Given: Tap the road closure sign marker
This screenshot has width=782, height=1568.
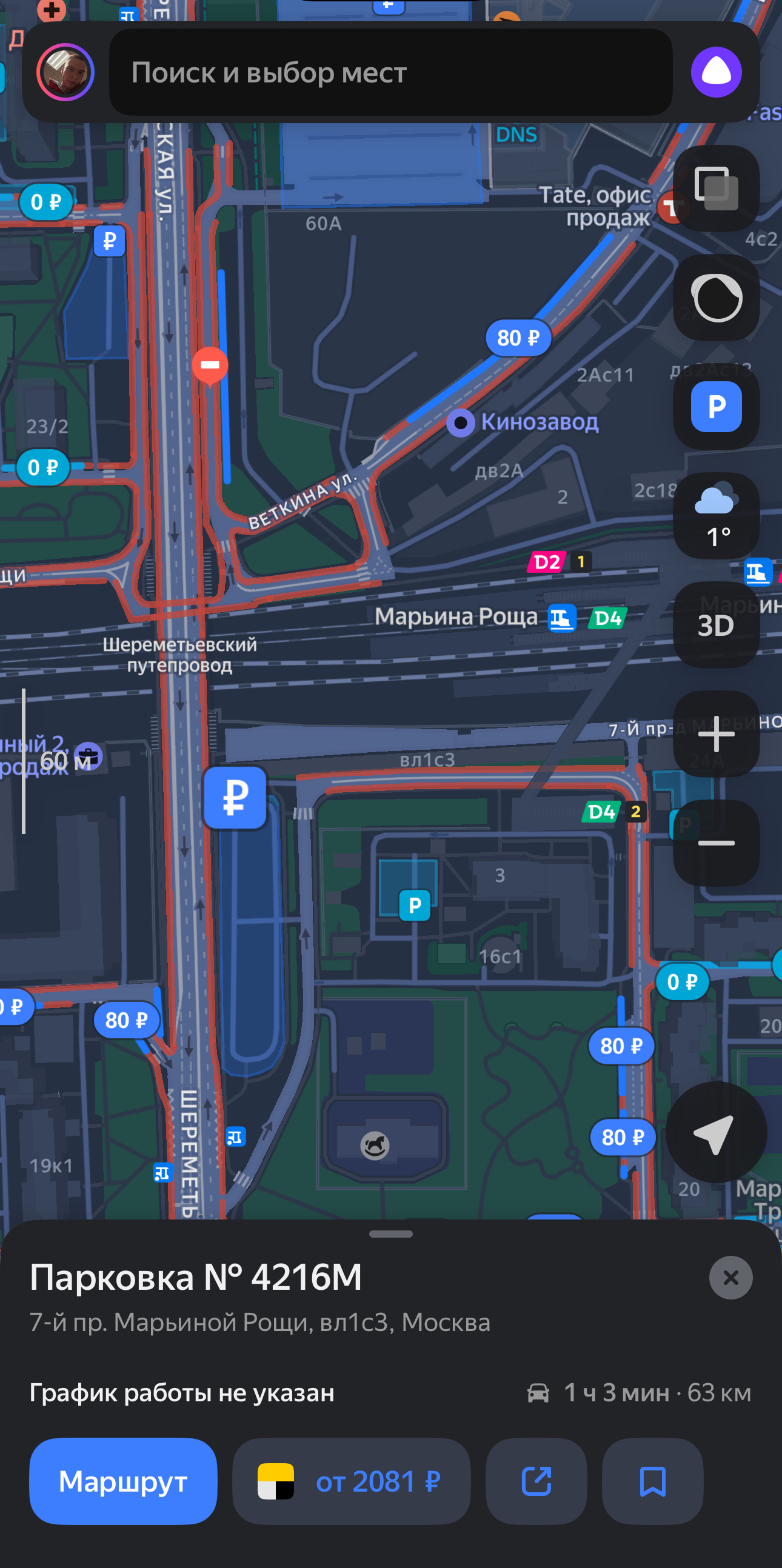Looking at the screenshot, I should click(x=210, y=365).
